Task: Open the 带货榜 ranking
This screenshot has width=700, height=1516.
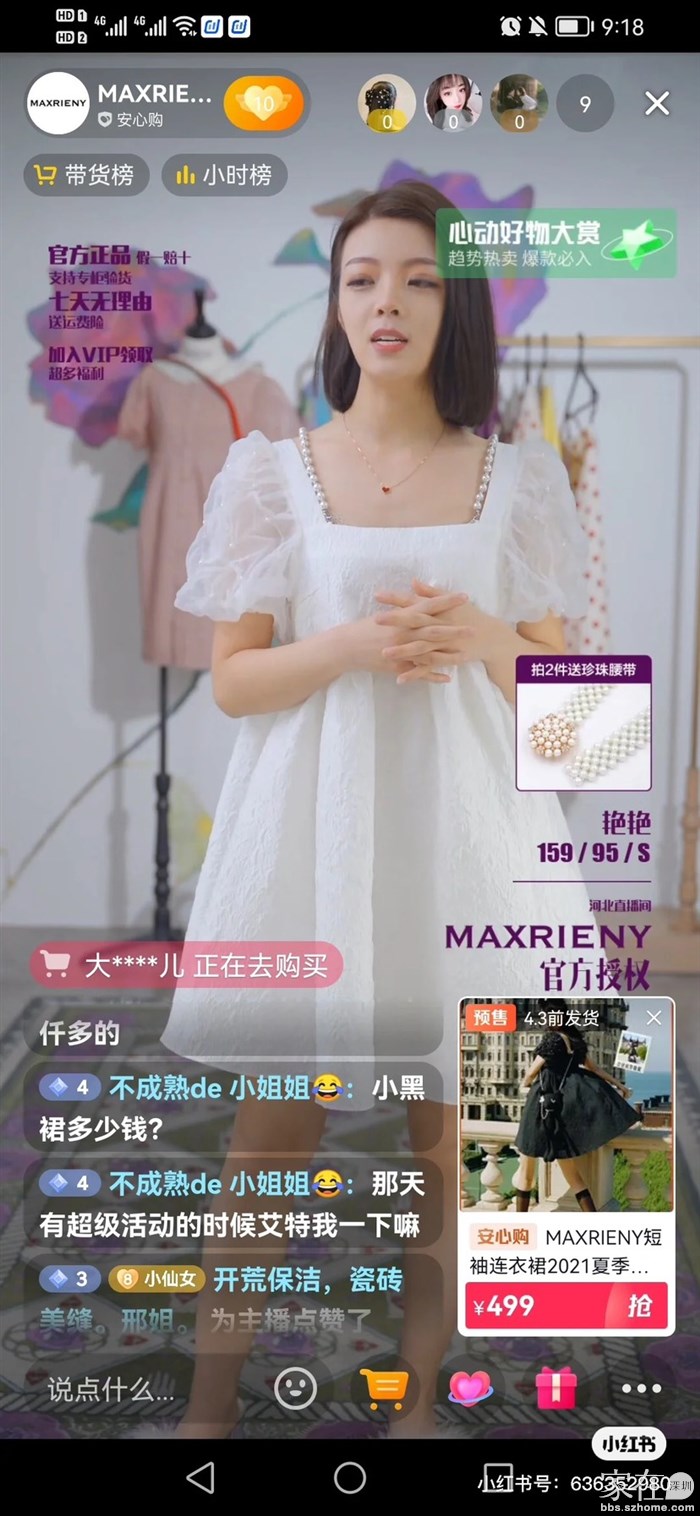Action: 86,176
